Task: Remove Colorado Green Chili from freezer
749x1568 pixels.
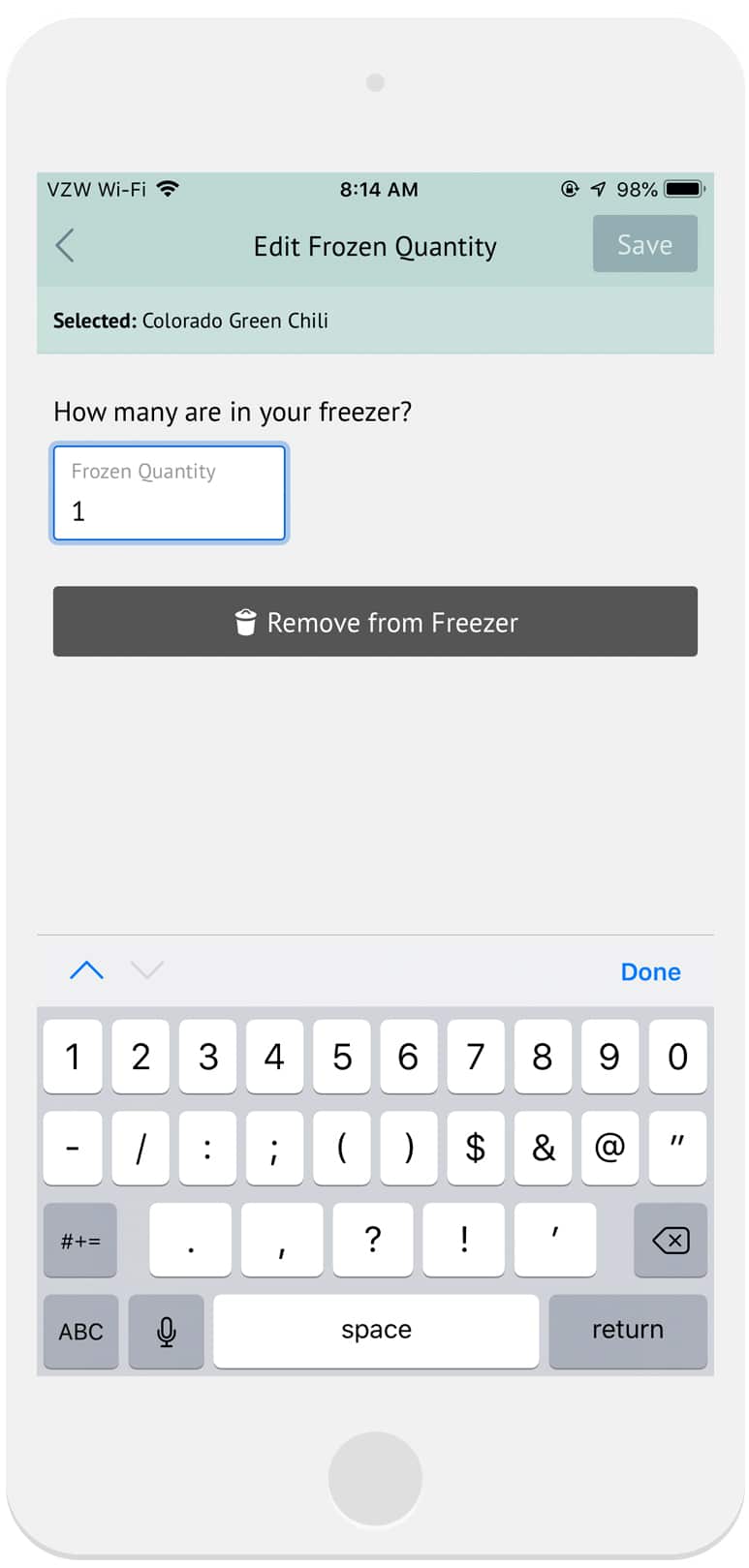Action: (375, 622)
